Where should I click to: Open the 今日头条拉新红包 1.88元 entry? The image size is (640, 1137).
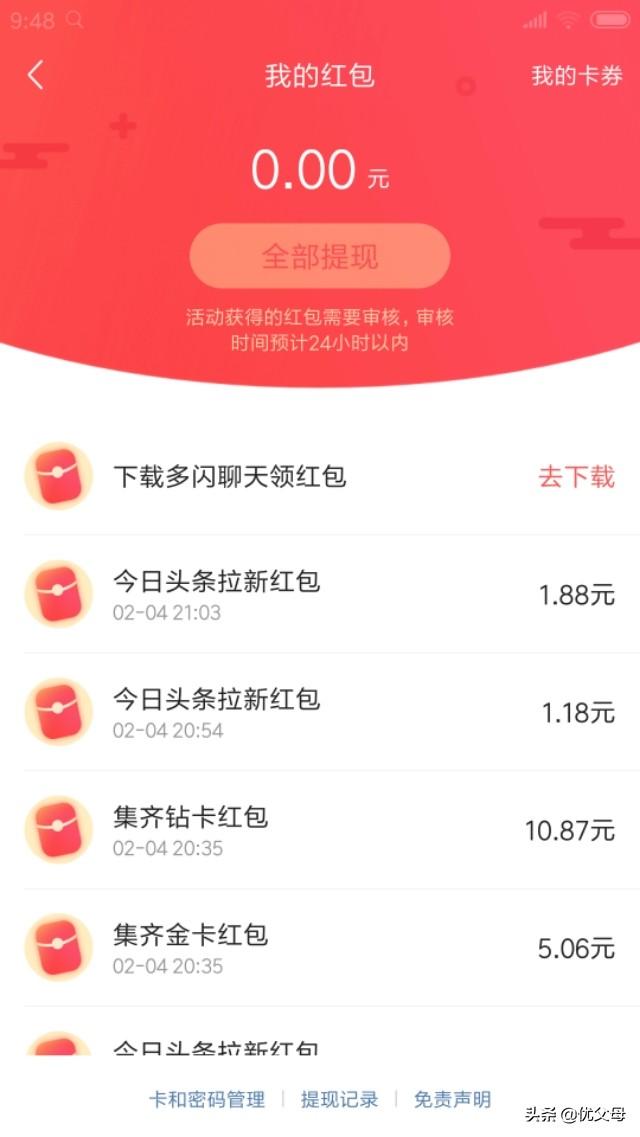pos(320,595)
